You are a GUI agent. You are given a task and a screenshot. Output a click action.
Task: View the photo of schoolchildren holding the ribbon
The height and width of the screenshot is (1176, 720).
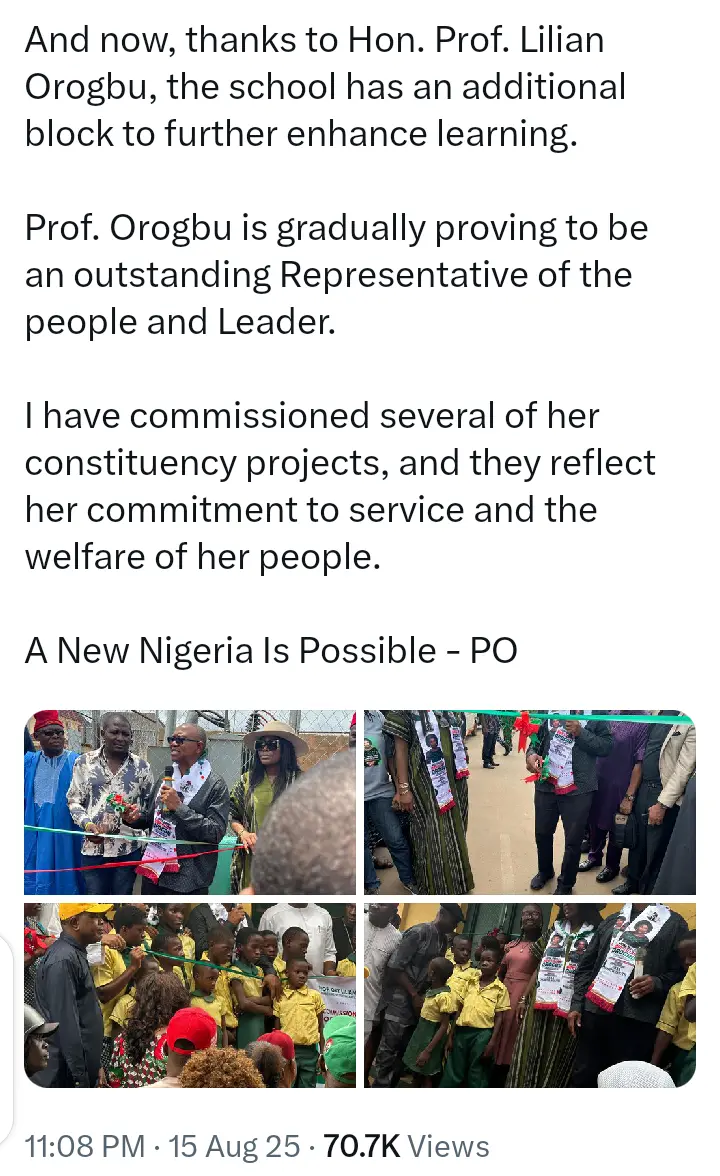190,995
